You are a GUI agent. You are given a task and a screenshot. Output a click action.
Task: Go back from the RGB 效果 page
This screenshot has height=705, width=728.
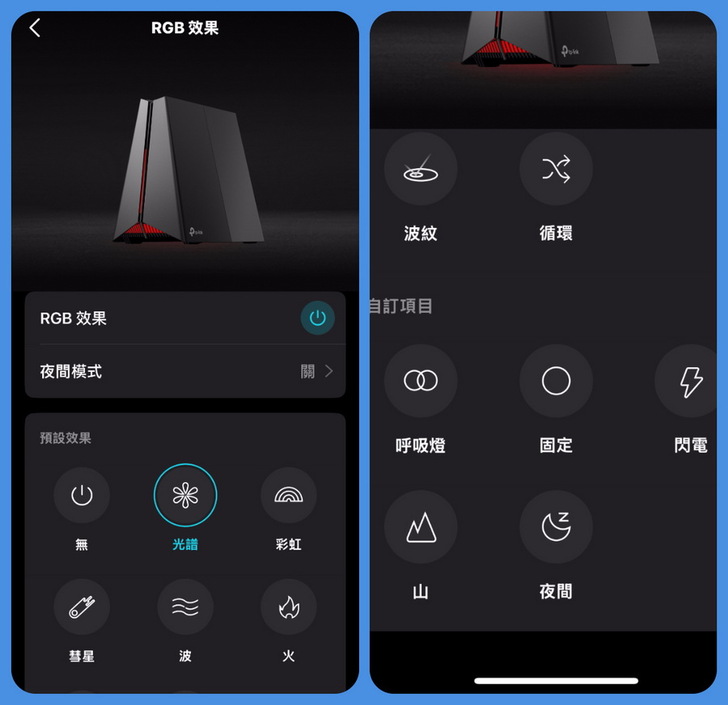tap(35, 28)
